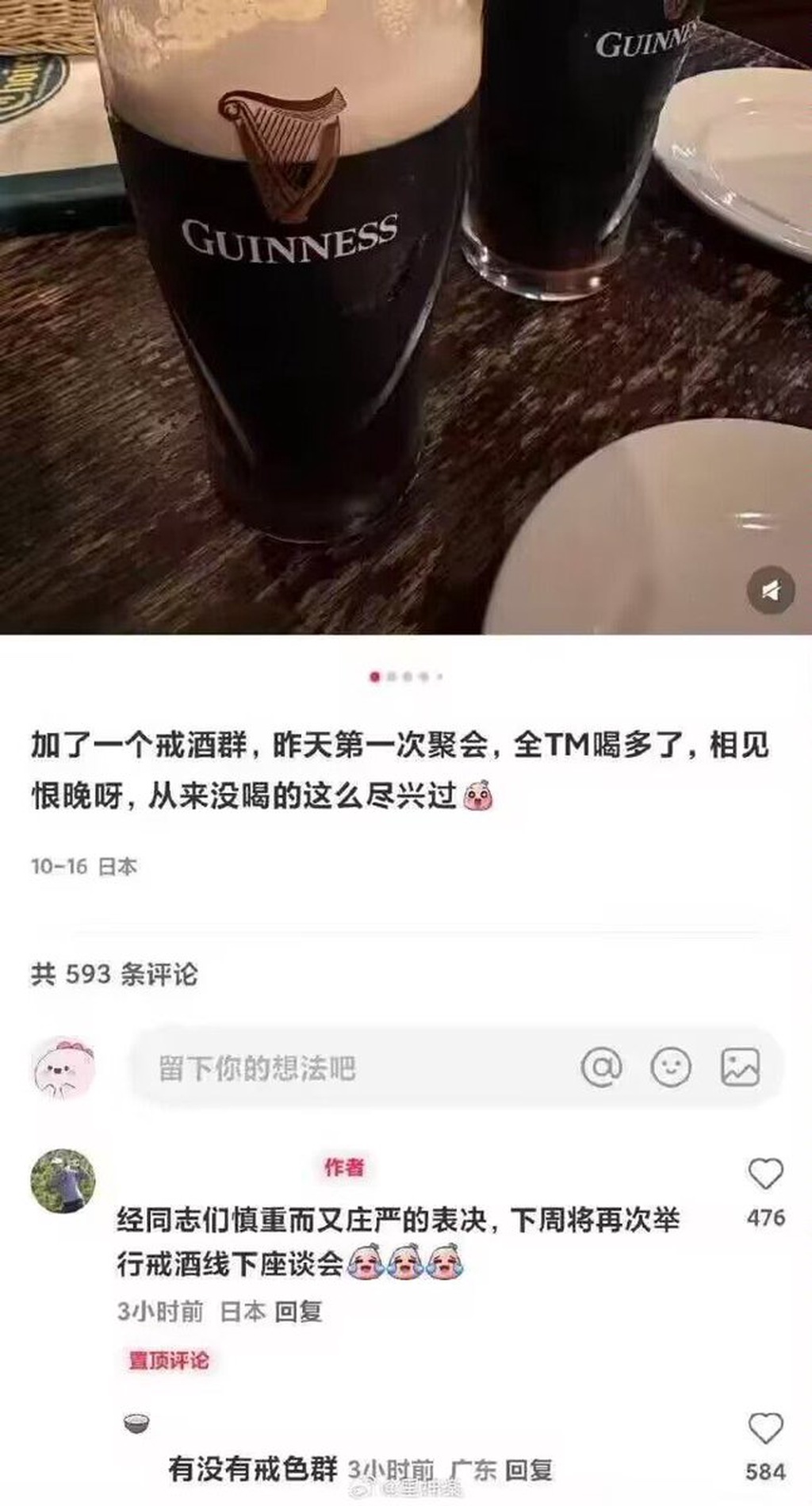
Task: Open the comment author's avatar profile
Action: pyautogui.click(x=63, y=1181)
